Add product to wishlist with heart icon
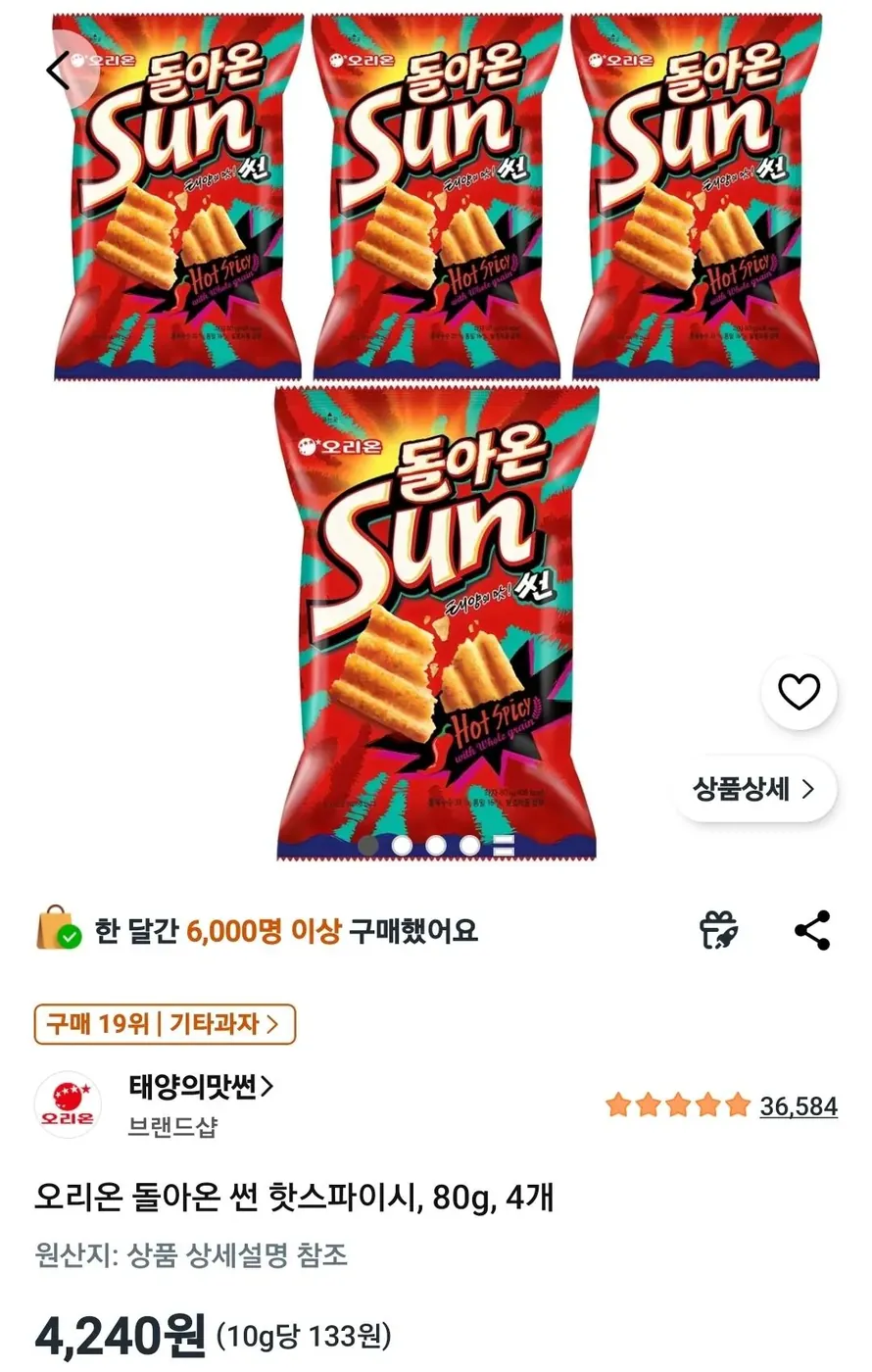The height and width of the screenshot is (1372, 872). pyautogui.click(x=799, y=690)
